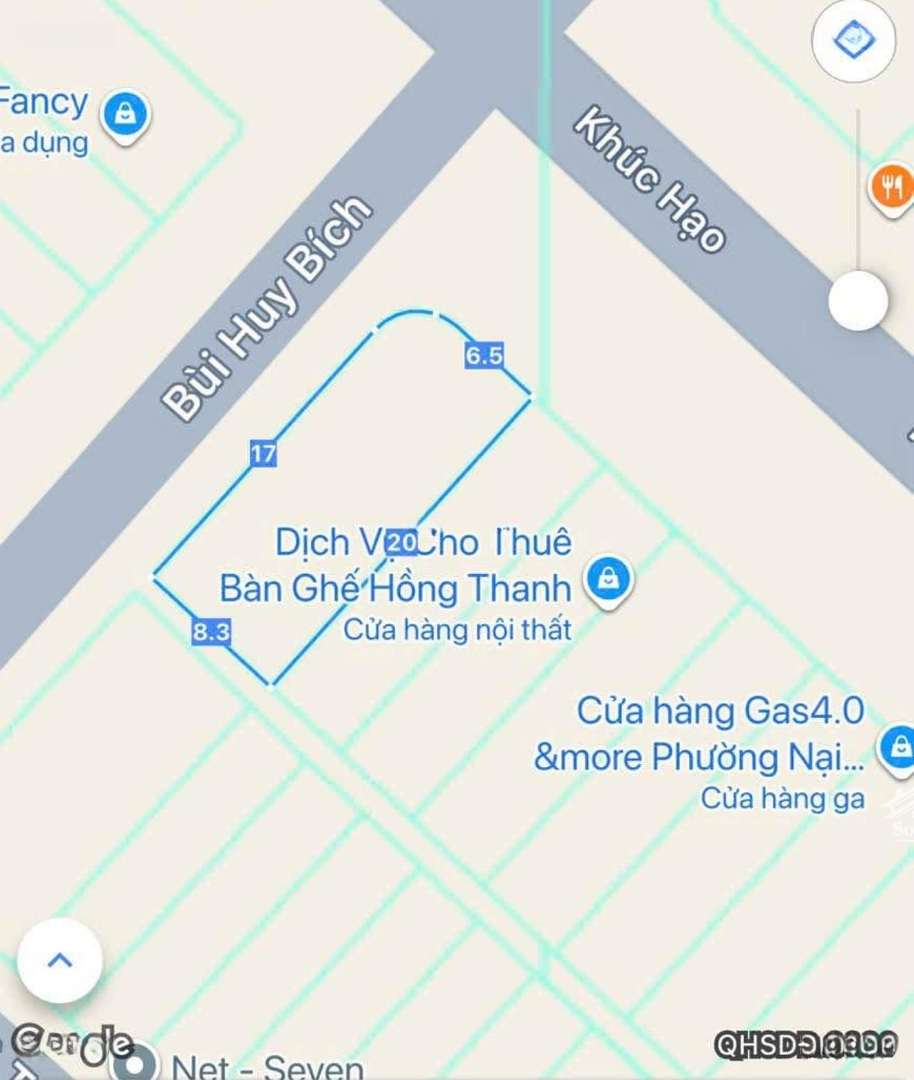Click the Cửa hàng ga label

pos(781,798)
